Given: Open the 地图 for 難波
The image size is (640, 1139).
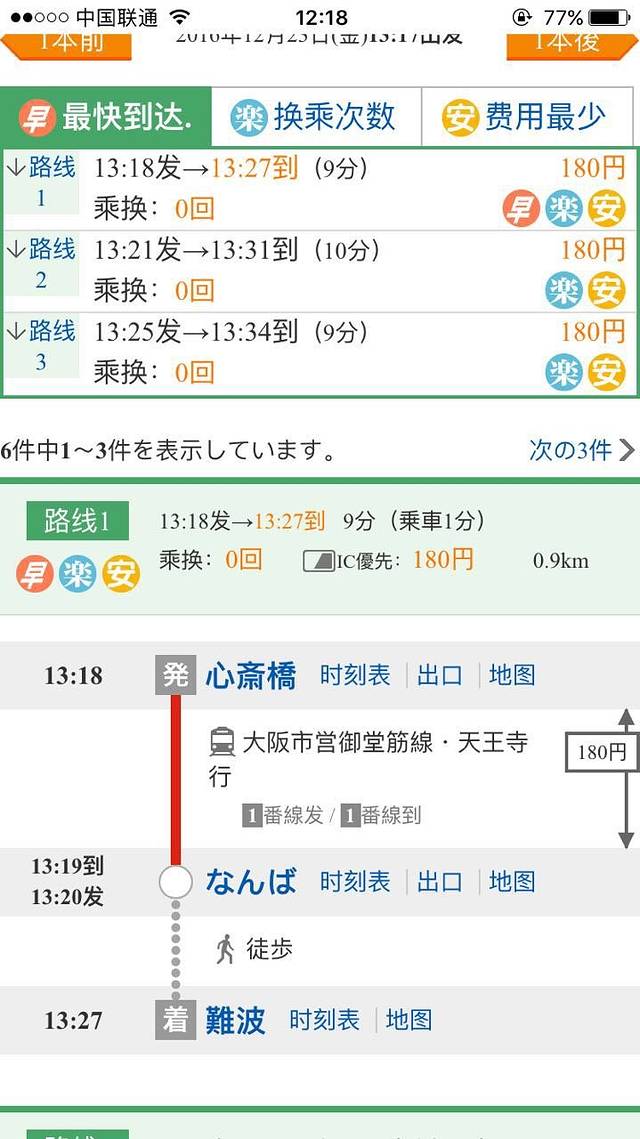Looking at the screenshot, I should click(409, 1020).
